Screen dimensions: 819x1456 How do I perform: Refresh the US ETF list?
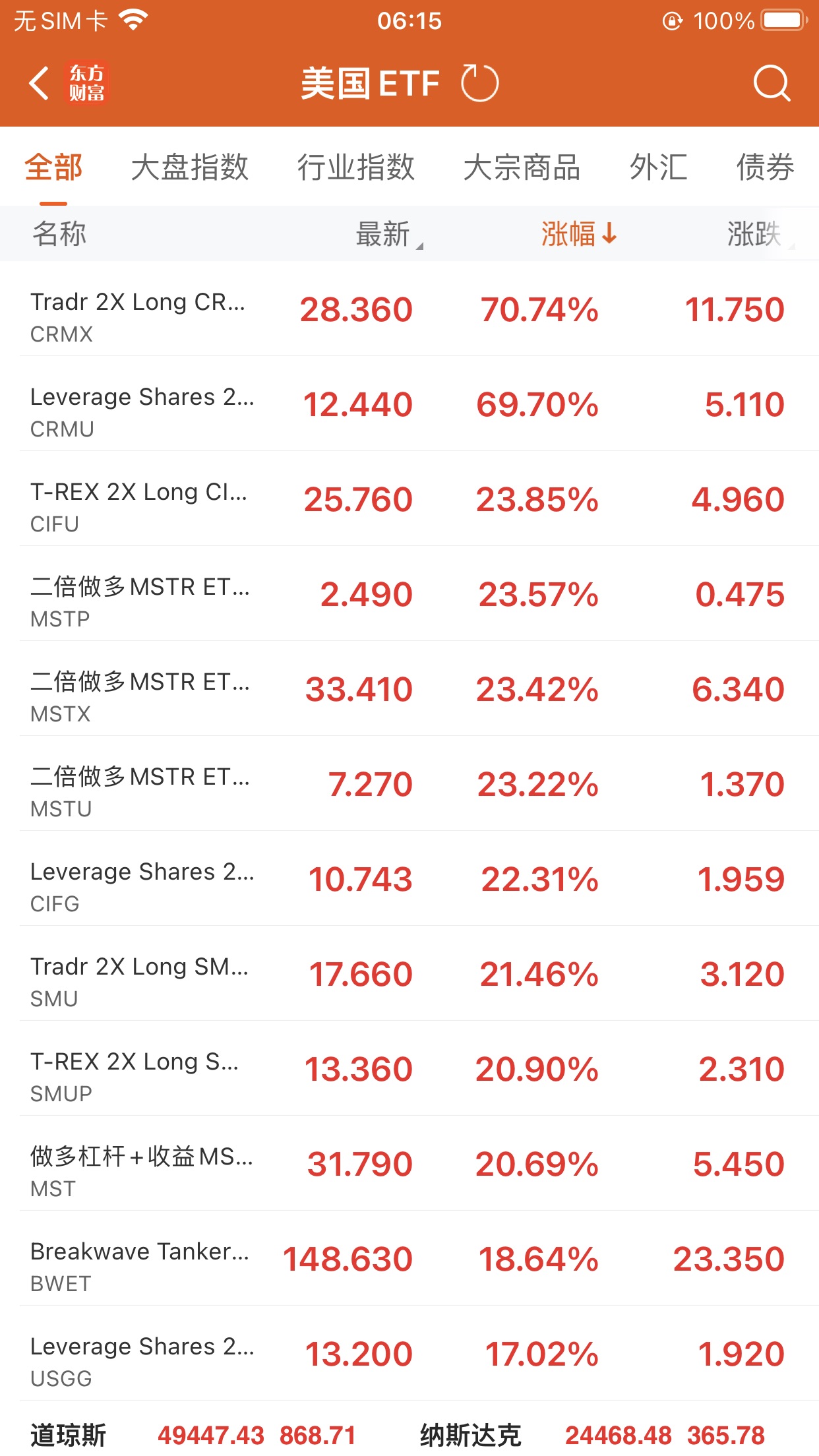(x=479, y=84)
